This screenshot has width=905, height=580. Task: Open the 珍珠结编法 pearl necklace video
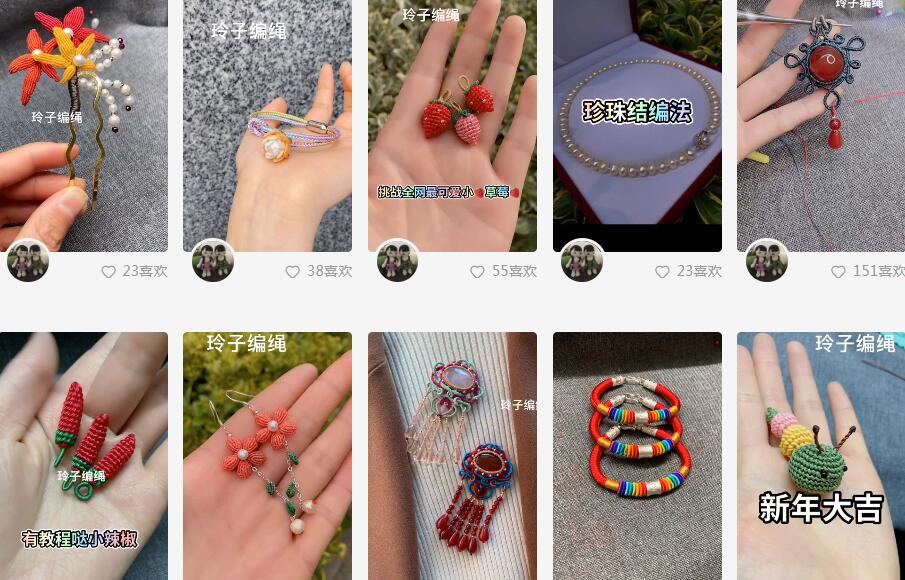click(x=637, y=125)
